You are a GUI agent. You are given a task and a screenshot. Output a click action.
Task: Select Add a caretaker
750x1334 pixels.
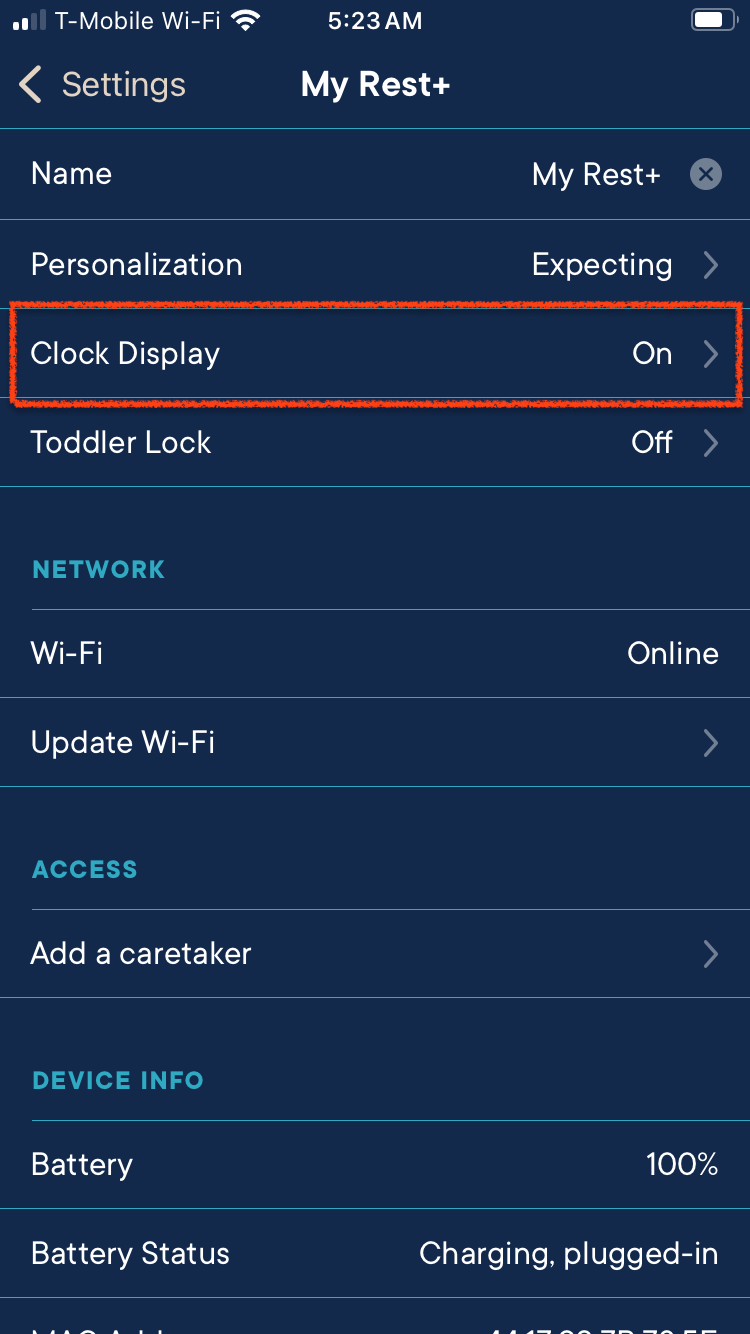click(x=375, y=954)
